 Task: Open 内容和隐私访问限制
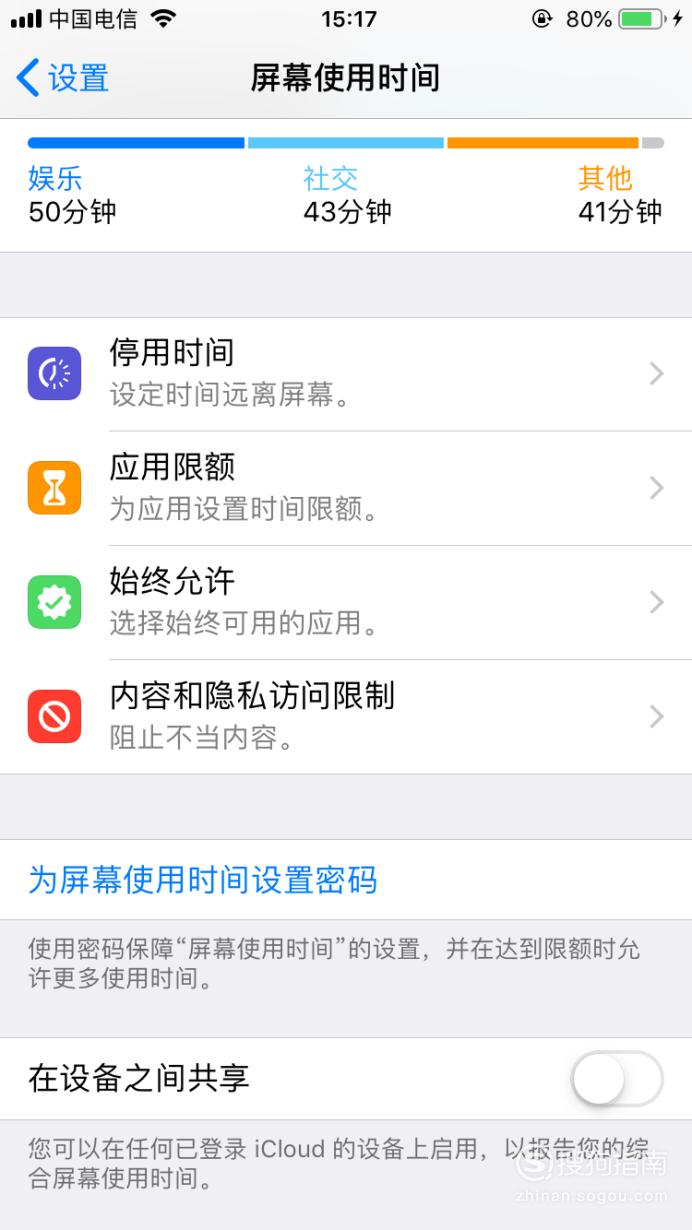point(346,717)
